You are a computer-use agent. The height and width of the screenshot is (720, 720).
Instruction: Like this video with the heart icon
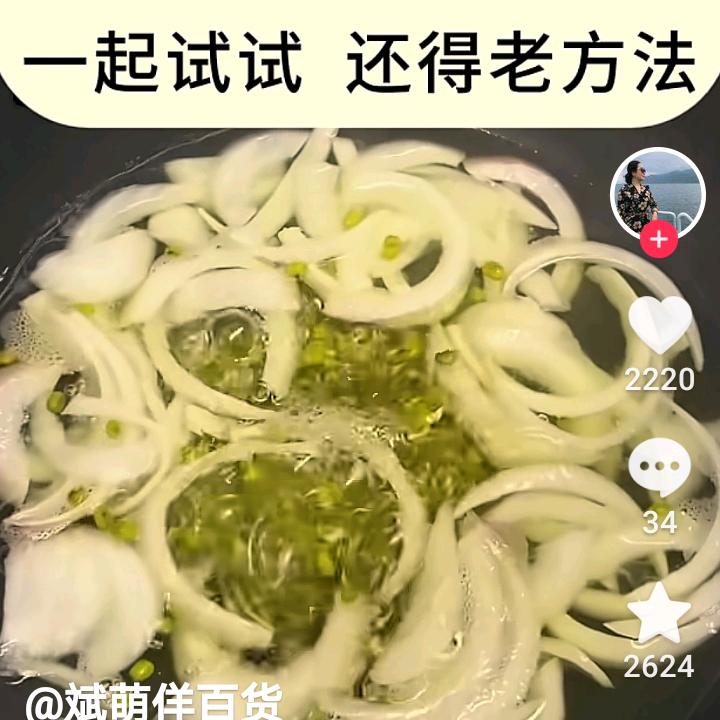[x=660, y=326]
